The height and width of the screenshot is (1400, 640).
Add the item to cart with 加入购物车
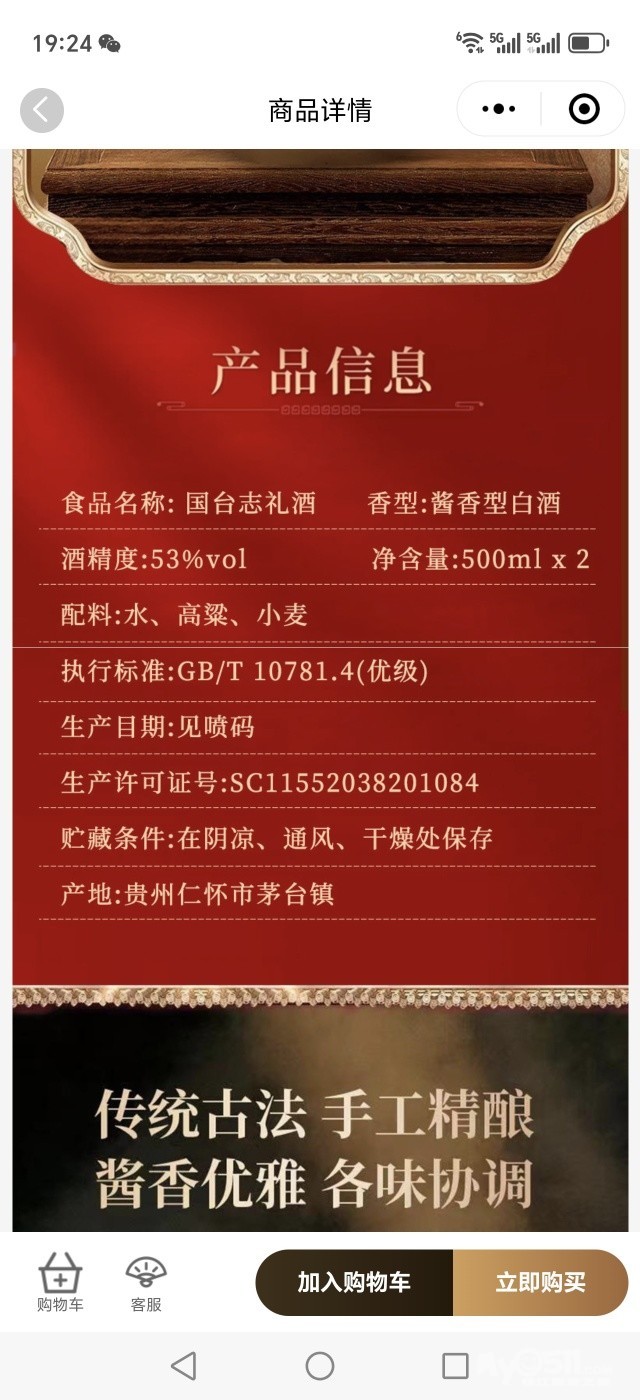[x=355, y=1282]
